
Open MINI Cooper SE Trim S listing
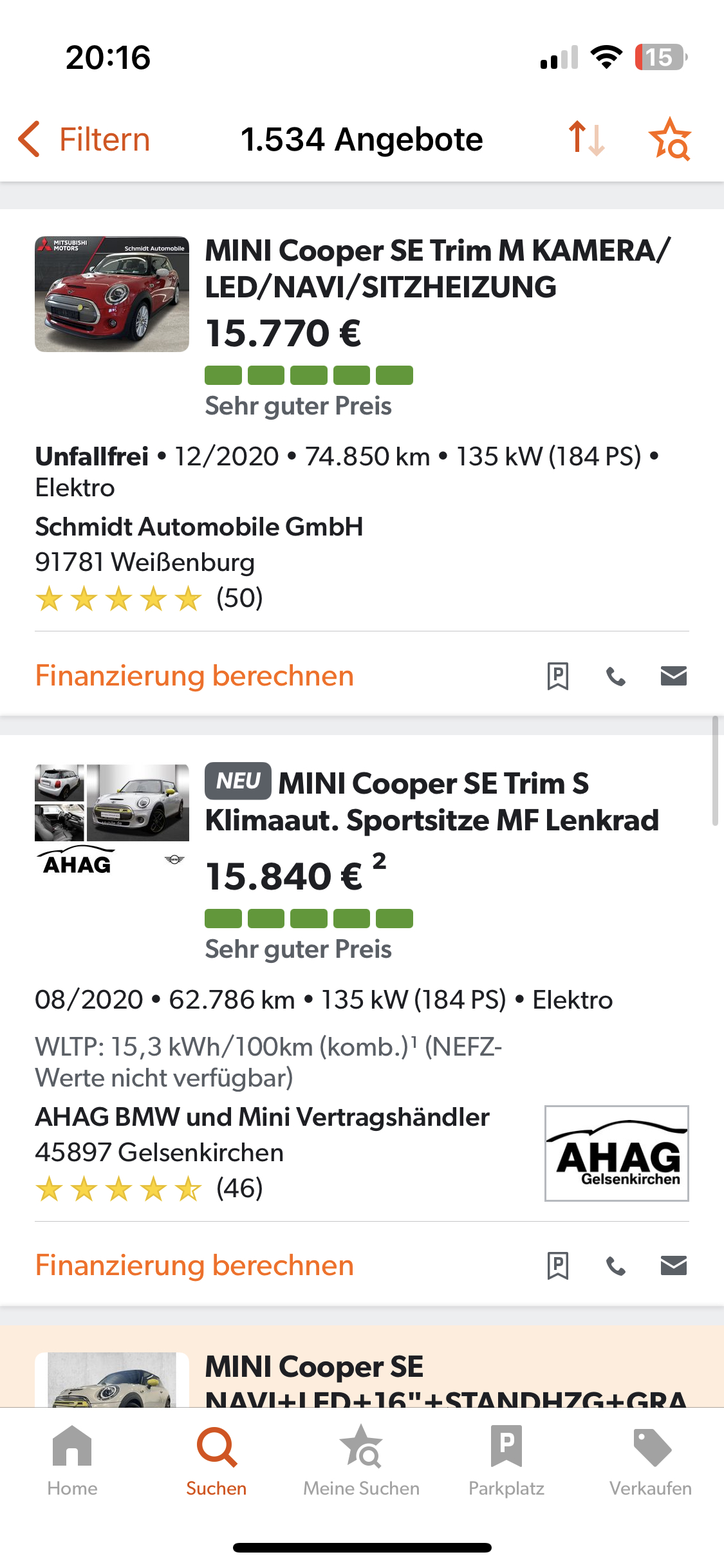point(431,801)
